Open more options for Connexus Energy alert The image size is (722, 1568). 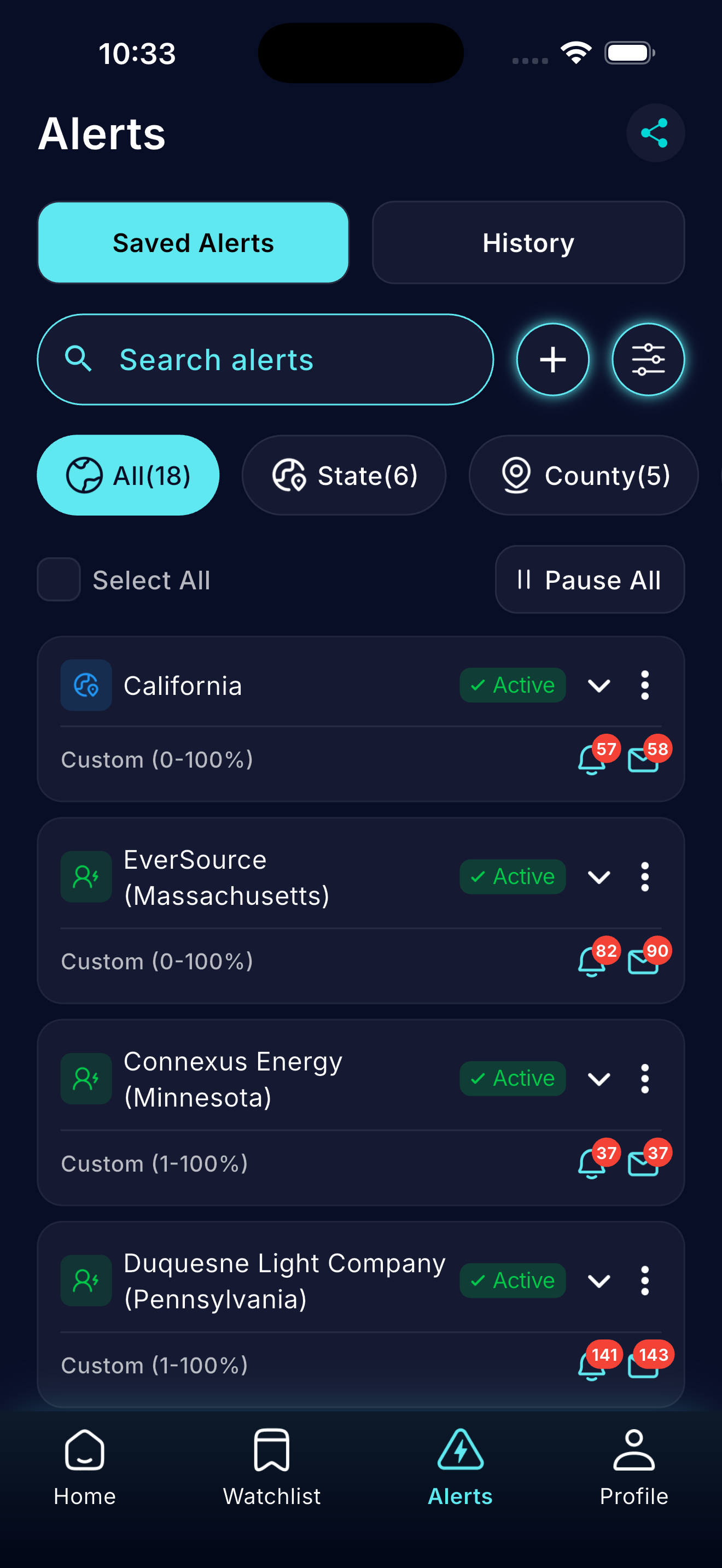(645, 1079)
